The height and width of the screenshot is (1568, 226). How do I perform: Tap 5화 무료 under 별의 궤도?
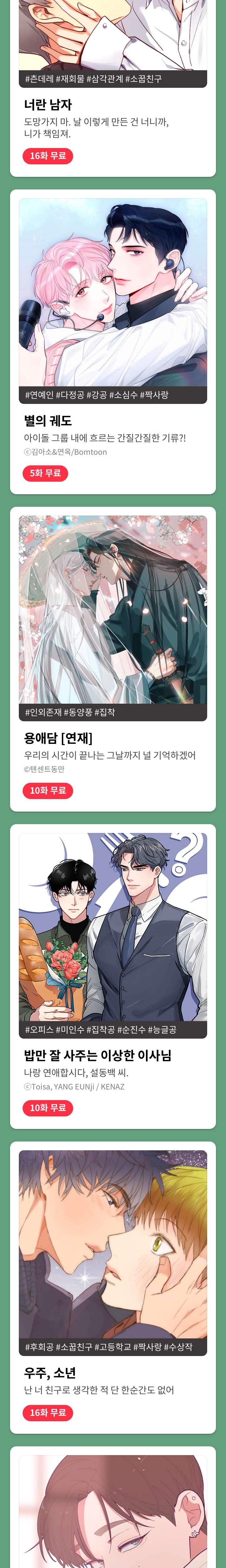pos(45,473)
